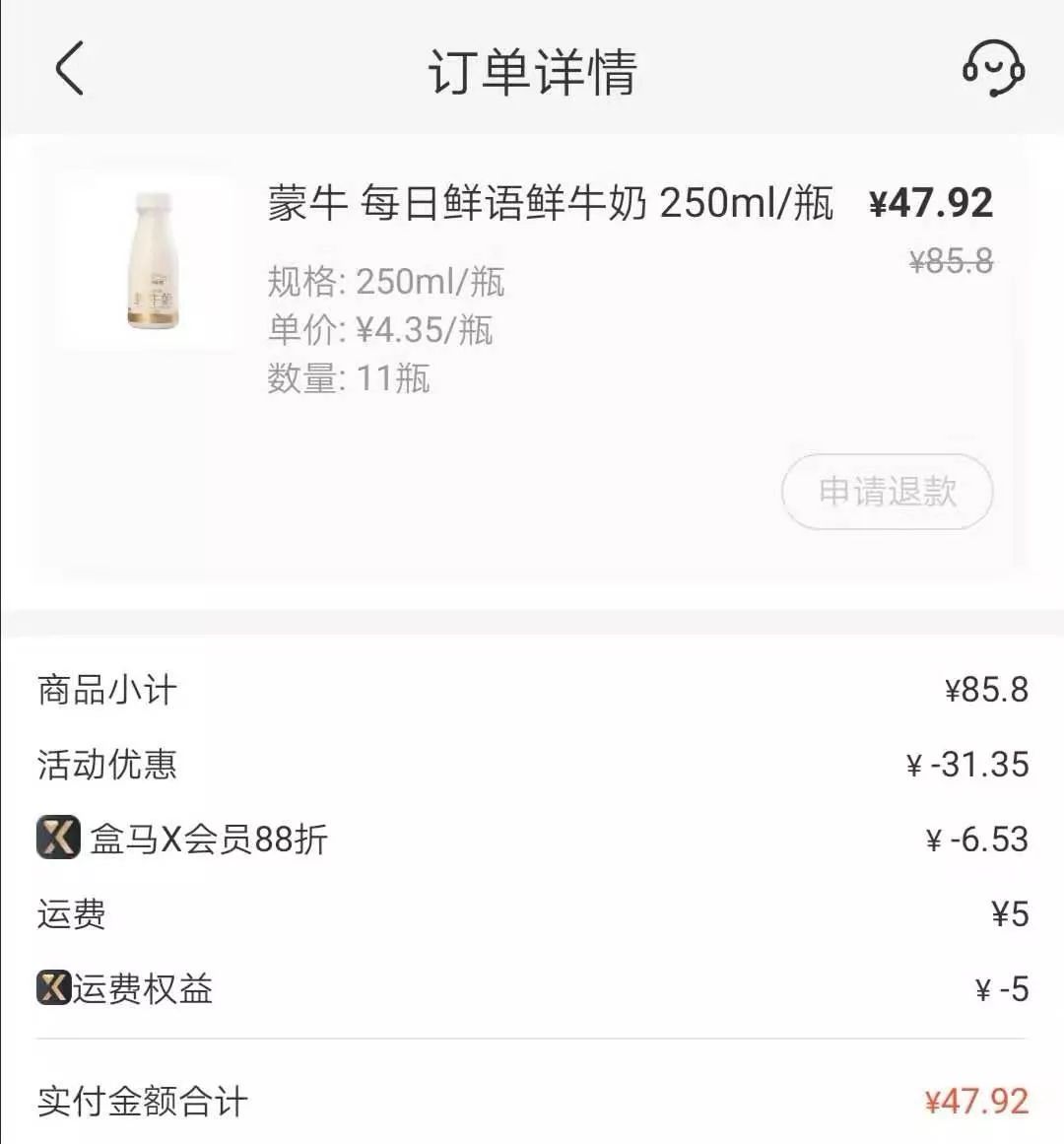Click the 盒马X会员 badge icon next to 88折
This screenshot has width=1064, height=1144.
(x=56, y=839)
